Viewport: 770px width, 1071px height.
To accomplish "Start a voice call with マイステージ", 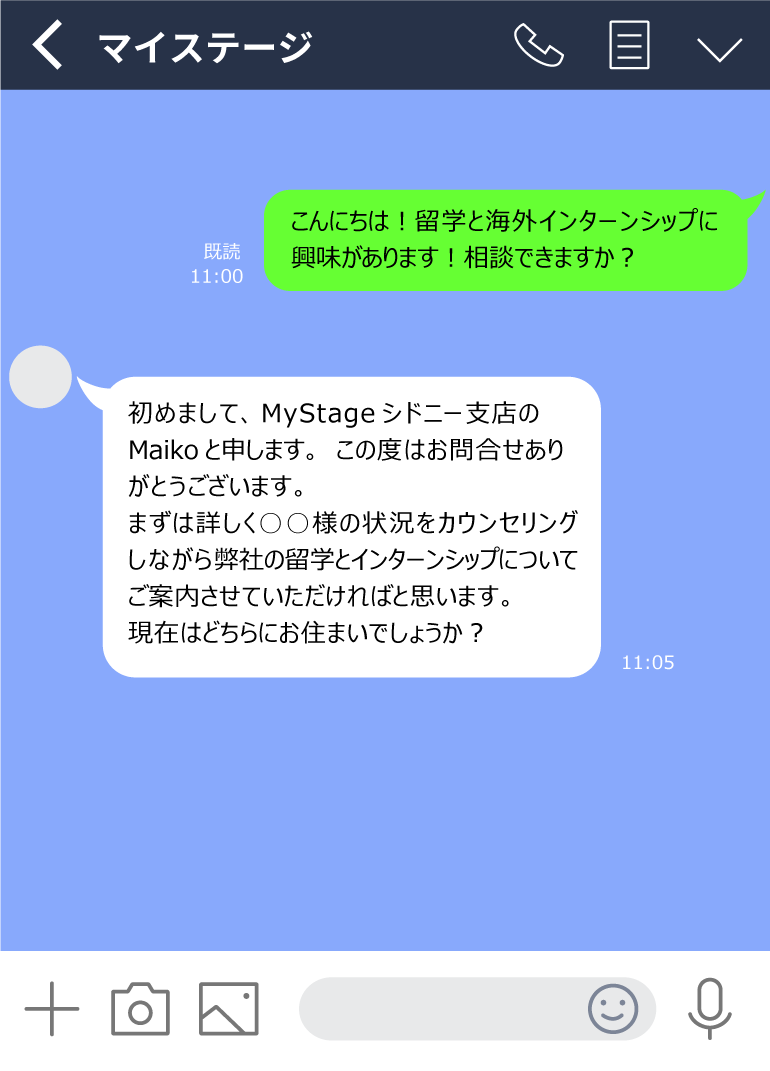I will (x=538, y=46).
